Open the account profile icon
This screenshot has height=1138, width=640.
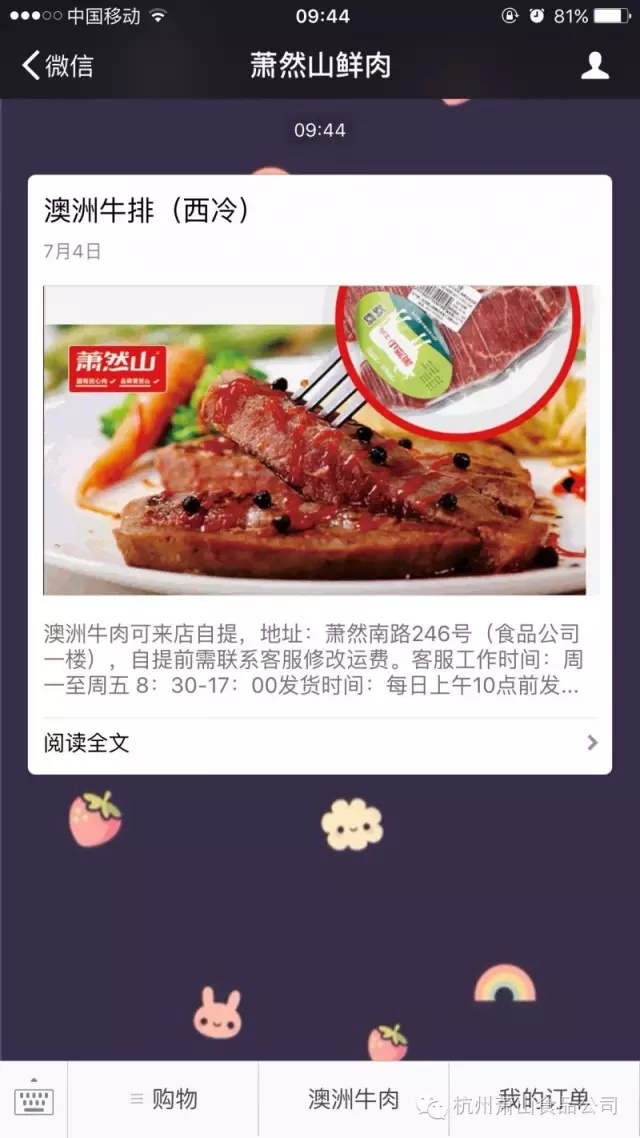coord(595,66)
